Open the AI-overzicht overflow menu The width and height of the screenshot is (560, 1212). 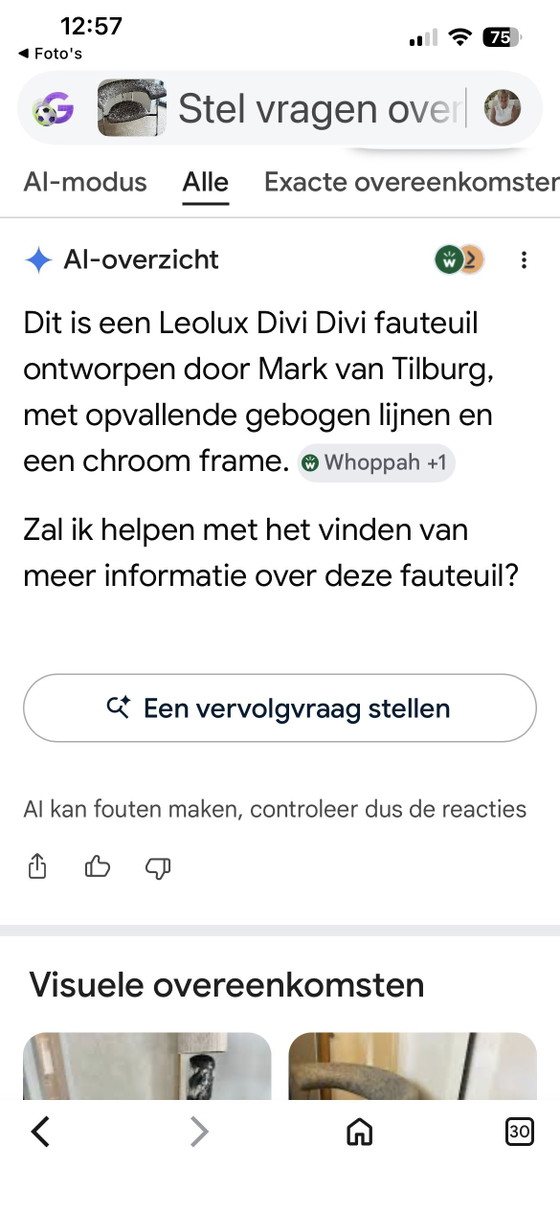point(524,260)
